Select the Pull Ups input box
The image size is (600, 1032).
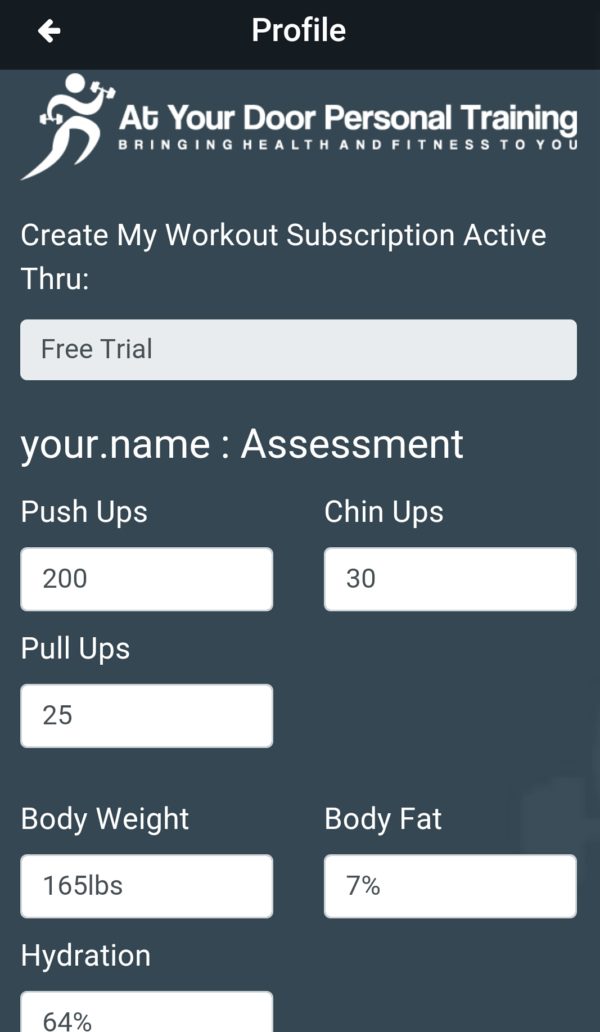coord(147,716)
